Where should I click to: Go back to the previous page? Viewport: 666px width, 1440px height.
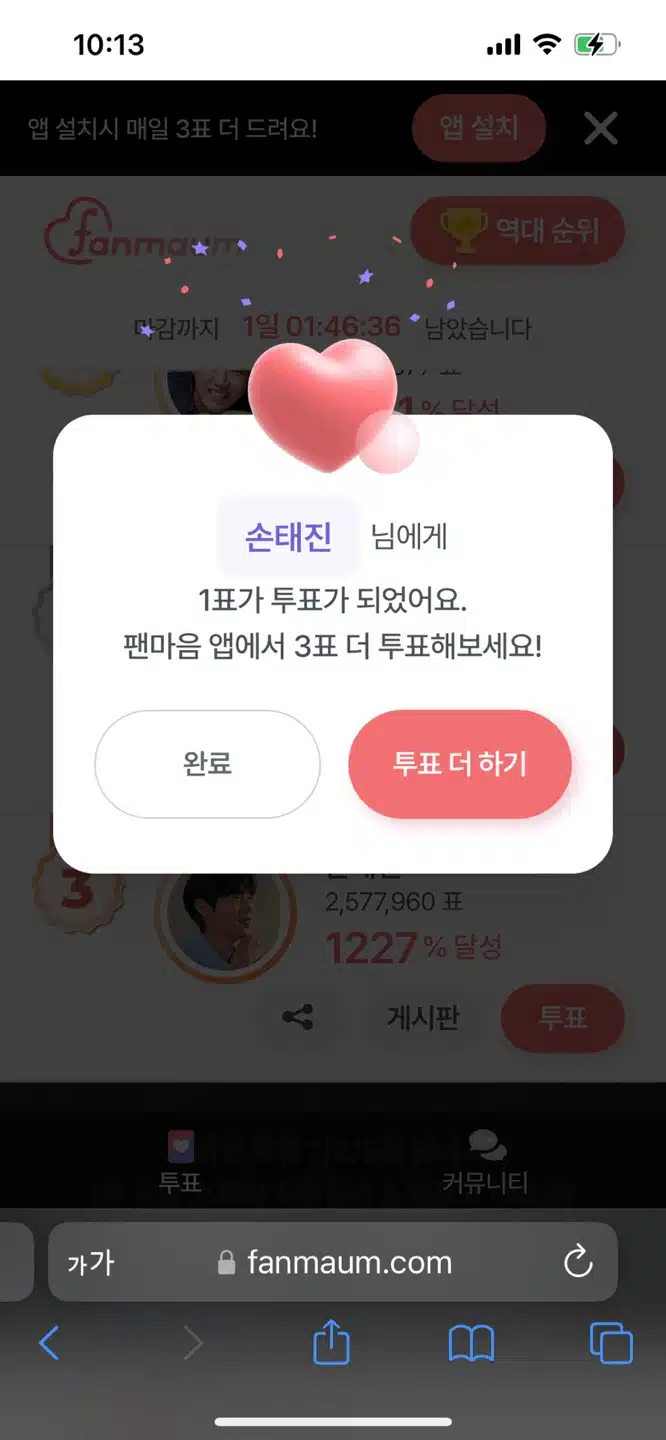tap(49, 1342)
